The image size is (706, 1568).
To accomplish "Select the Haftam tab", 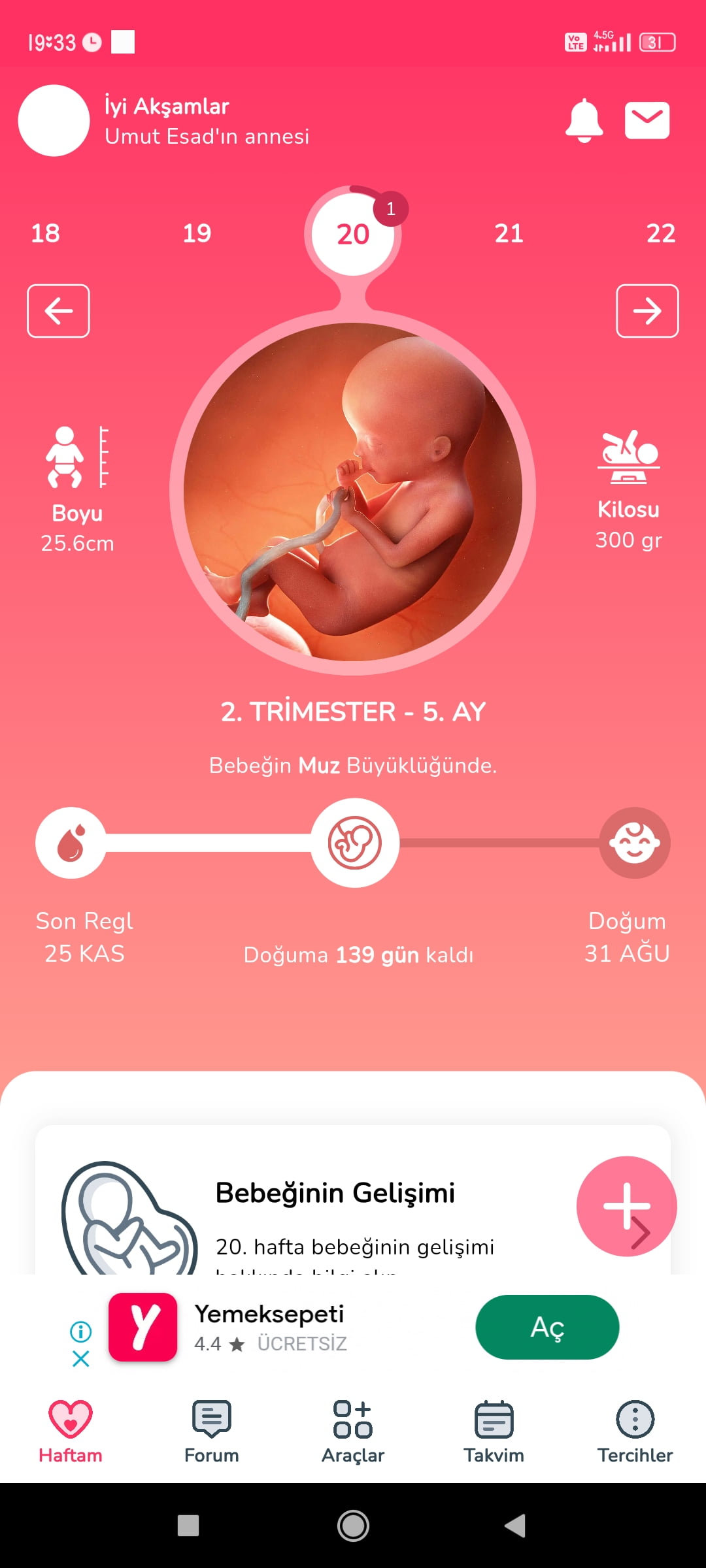I will click(x=71, y=1431).
